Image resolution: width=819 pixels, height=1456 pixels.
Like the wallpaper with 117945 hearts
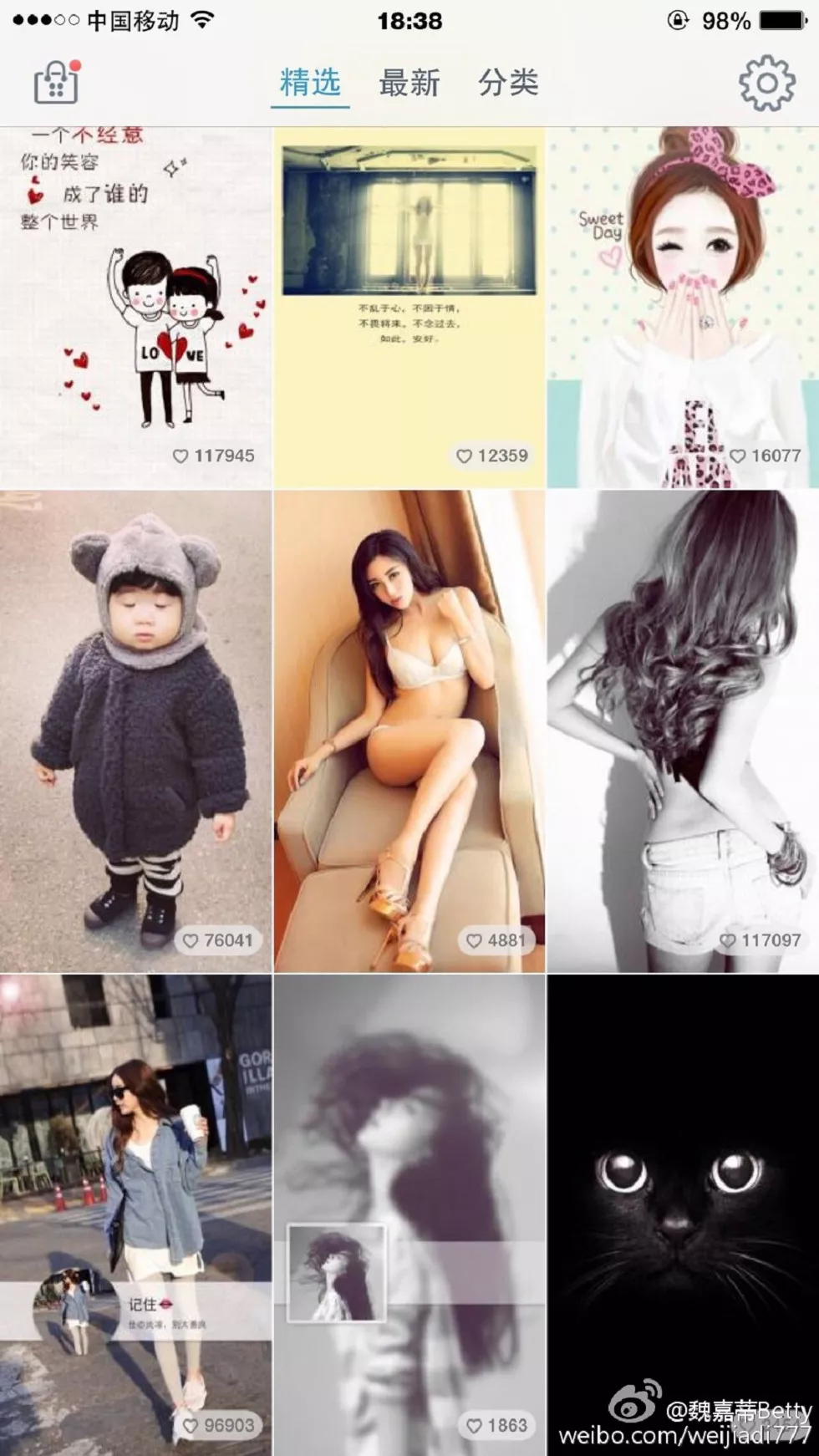coord(181,456)
